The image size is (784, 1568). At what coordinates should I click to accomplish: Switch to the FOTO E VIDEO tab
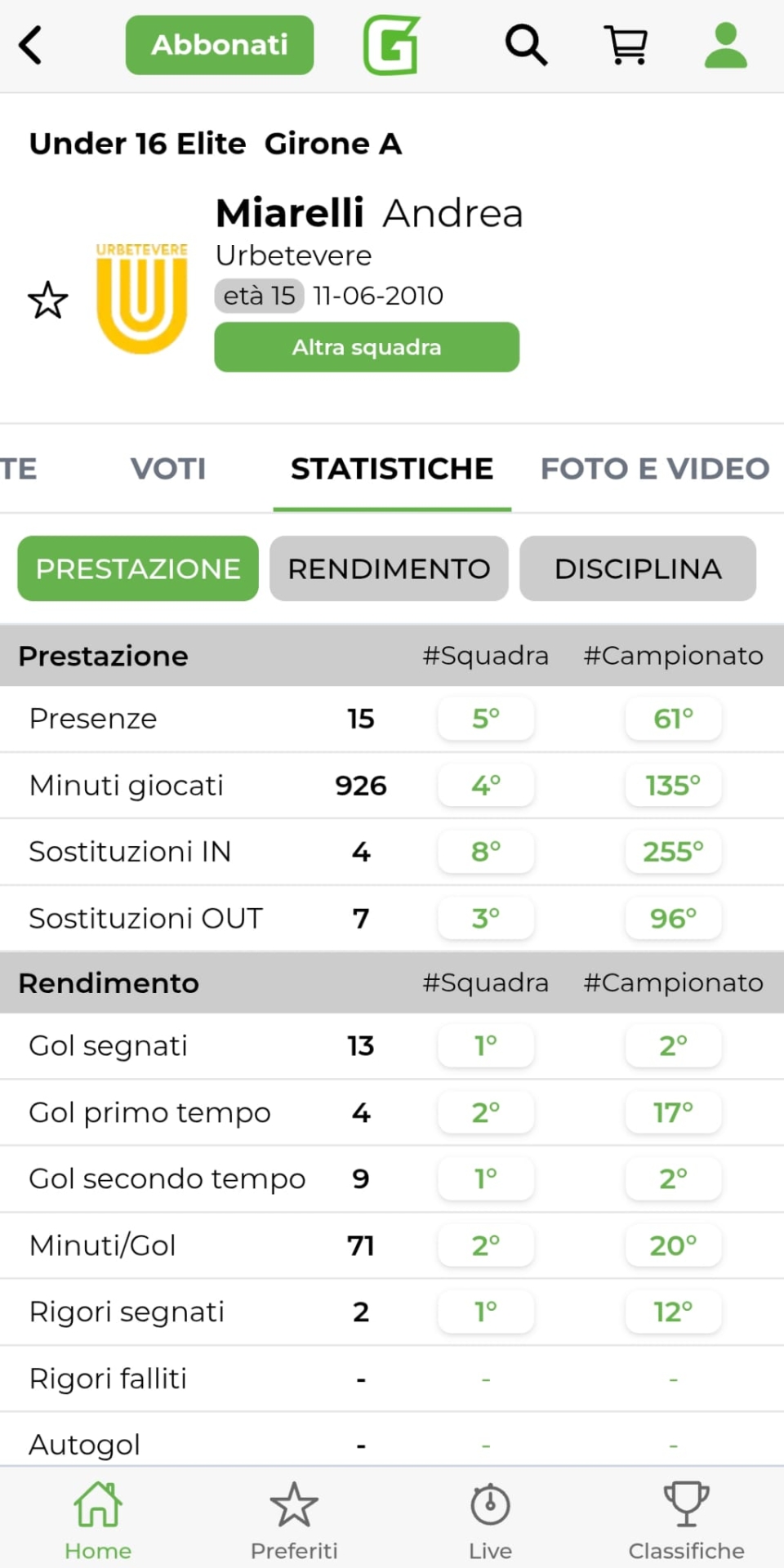point(654,469)
